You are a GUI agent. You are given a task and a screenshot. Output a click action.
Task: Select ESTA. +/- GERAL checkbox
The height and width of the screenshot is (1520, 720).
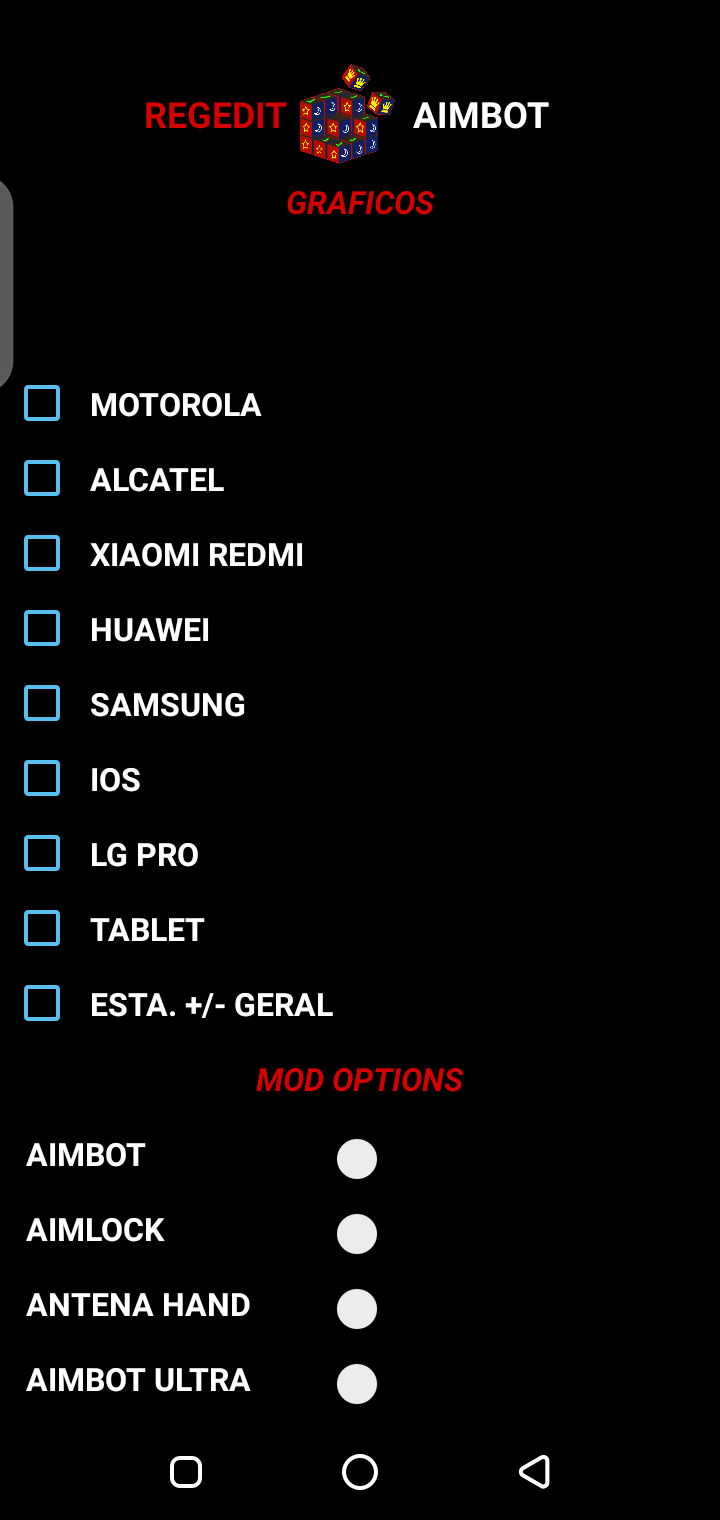tap(42, 1004)
